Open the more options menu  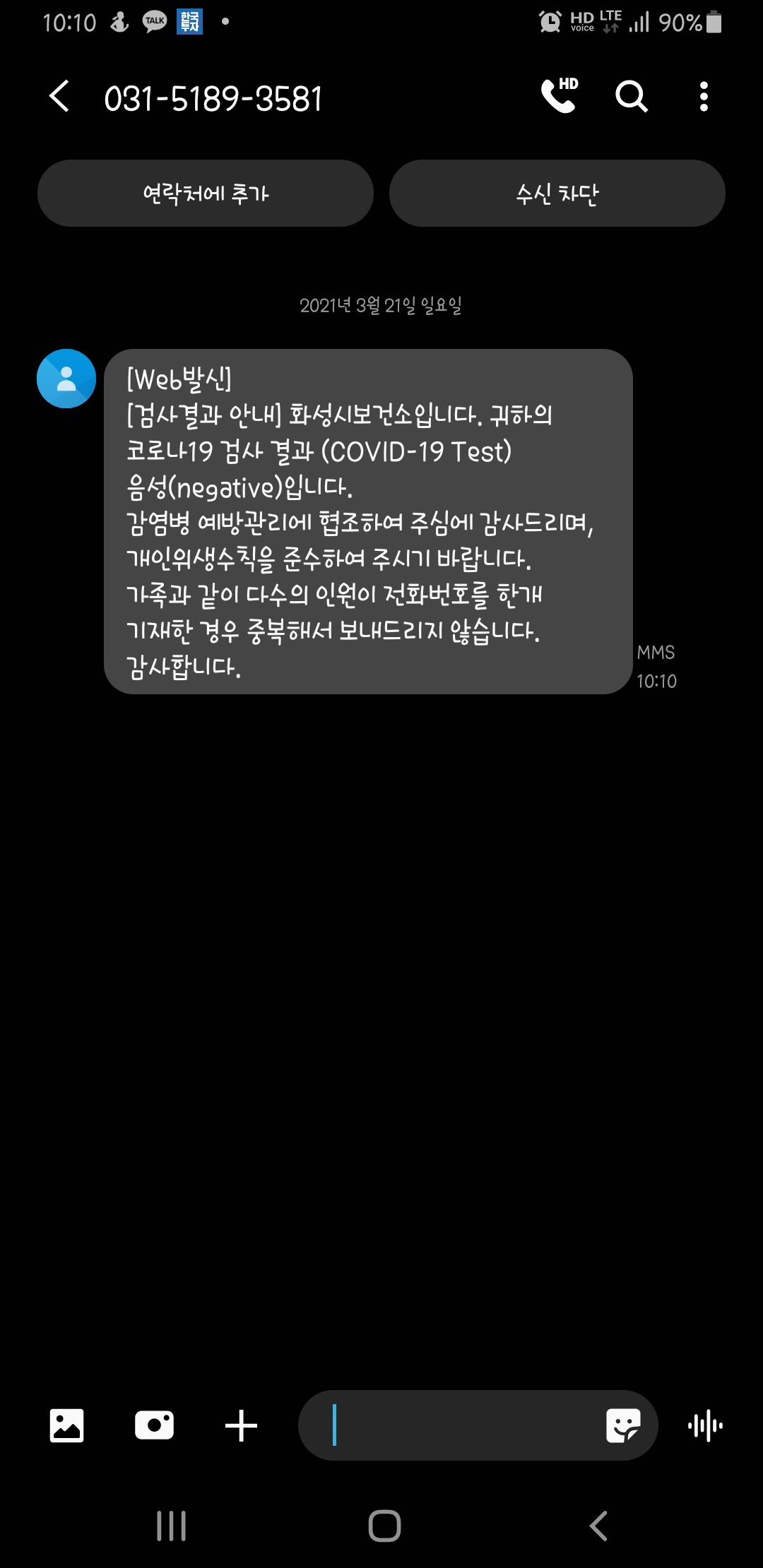[703, 97]
